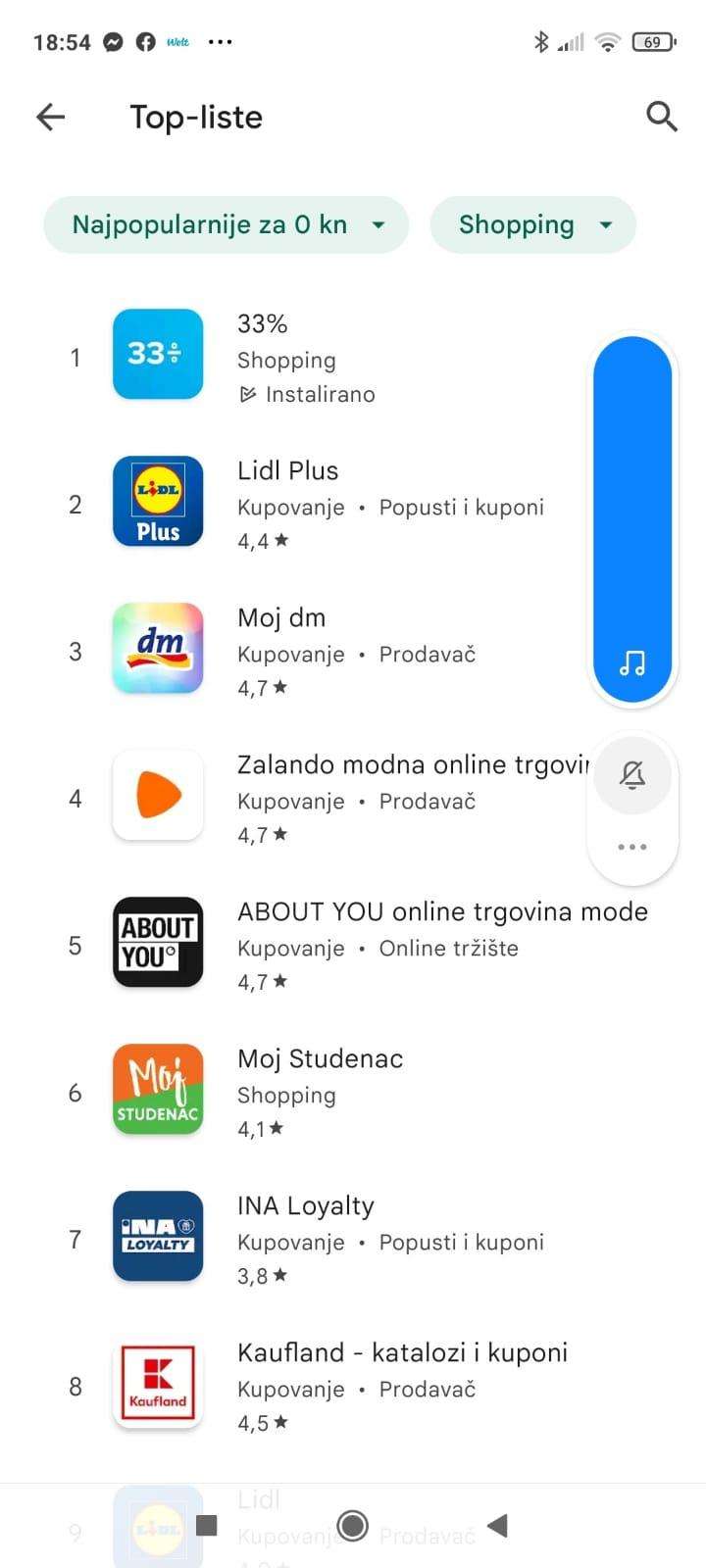Toggle the ringer mute bell icon

pyautogui.click(x=632, y=775)
